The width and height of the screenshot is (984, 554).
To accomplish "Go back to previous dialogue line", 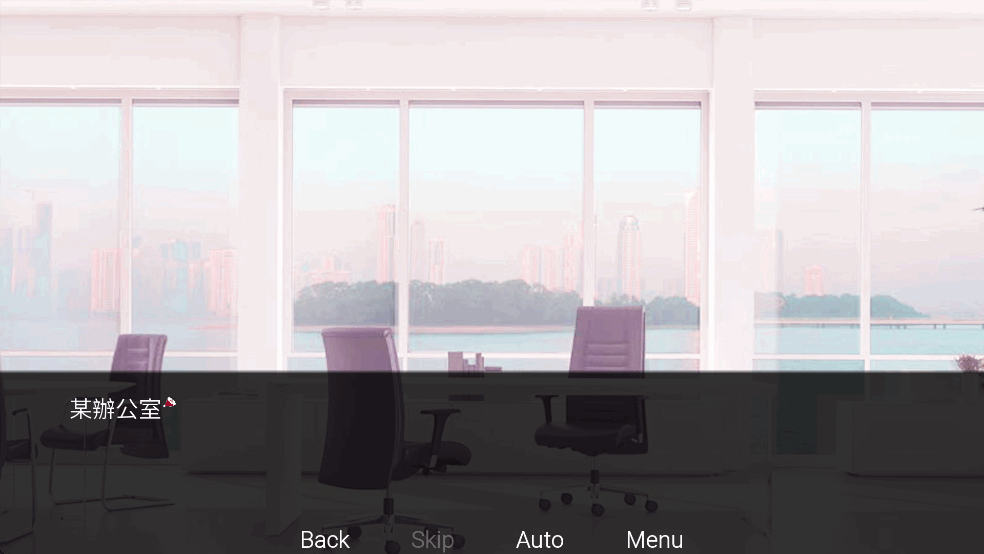I will coord(325,540).
